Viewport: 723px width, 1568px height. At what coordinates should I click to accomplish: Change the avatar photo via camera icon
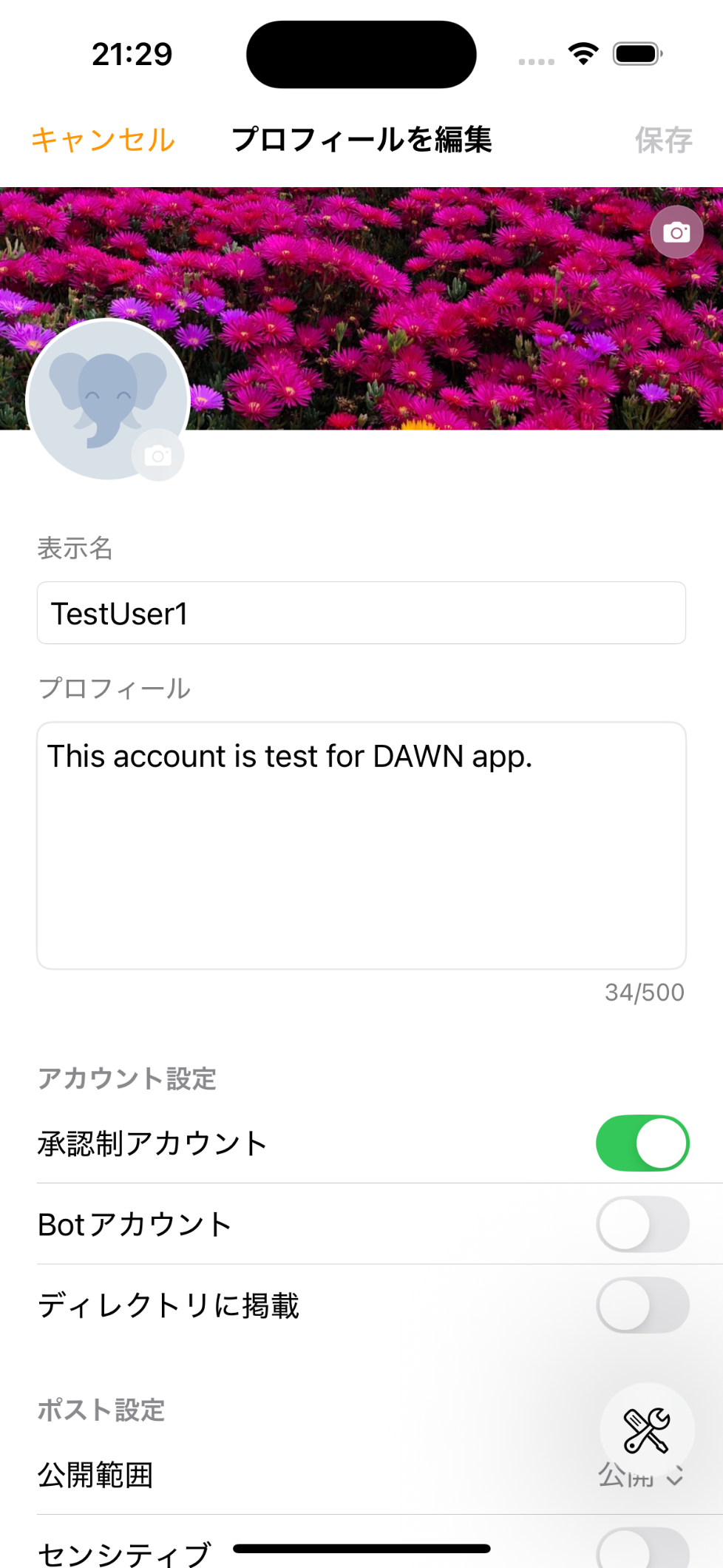click(157, 455)
